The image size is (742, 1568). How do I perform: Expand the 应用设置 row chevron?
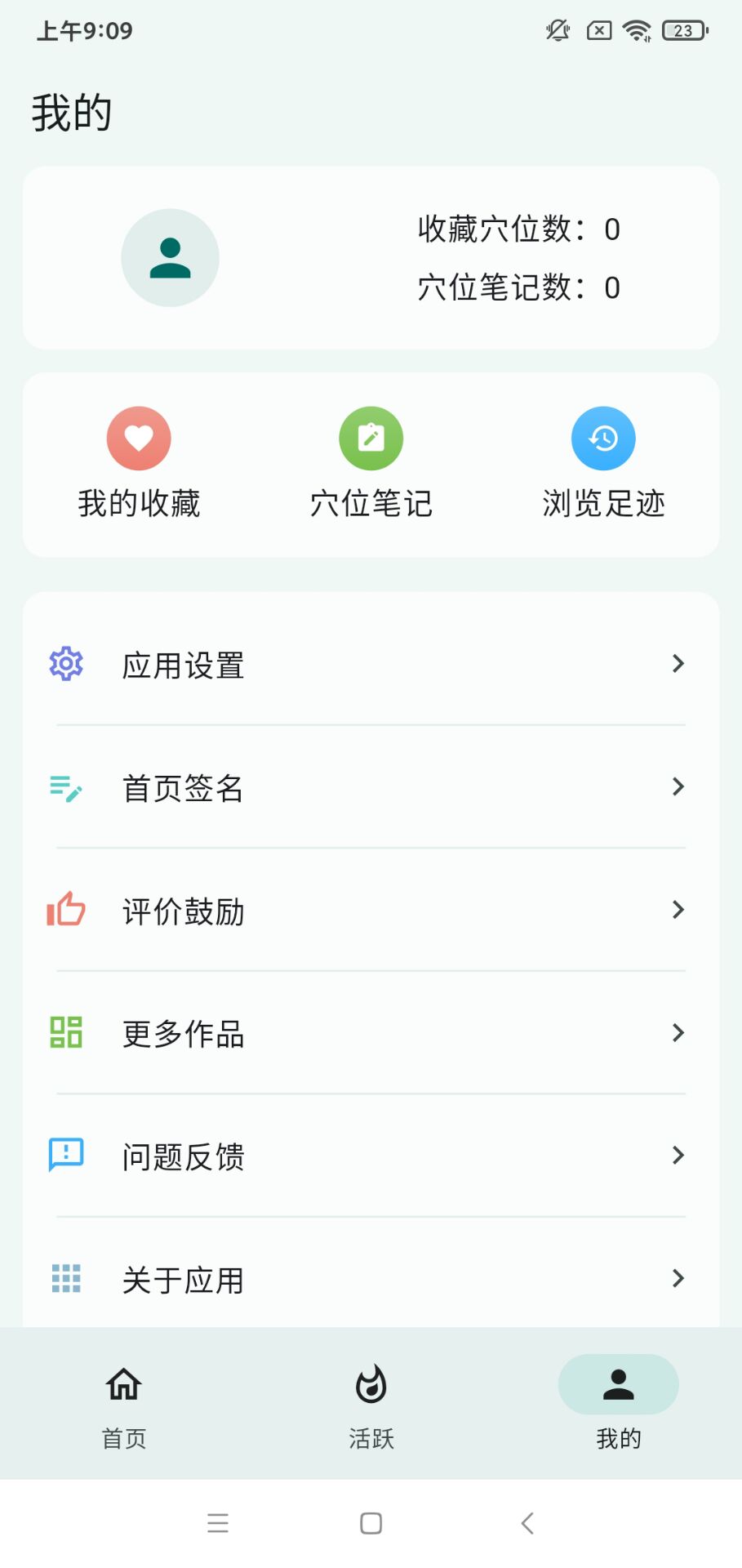pos(678,664)
